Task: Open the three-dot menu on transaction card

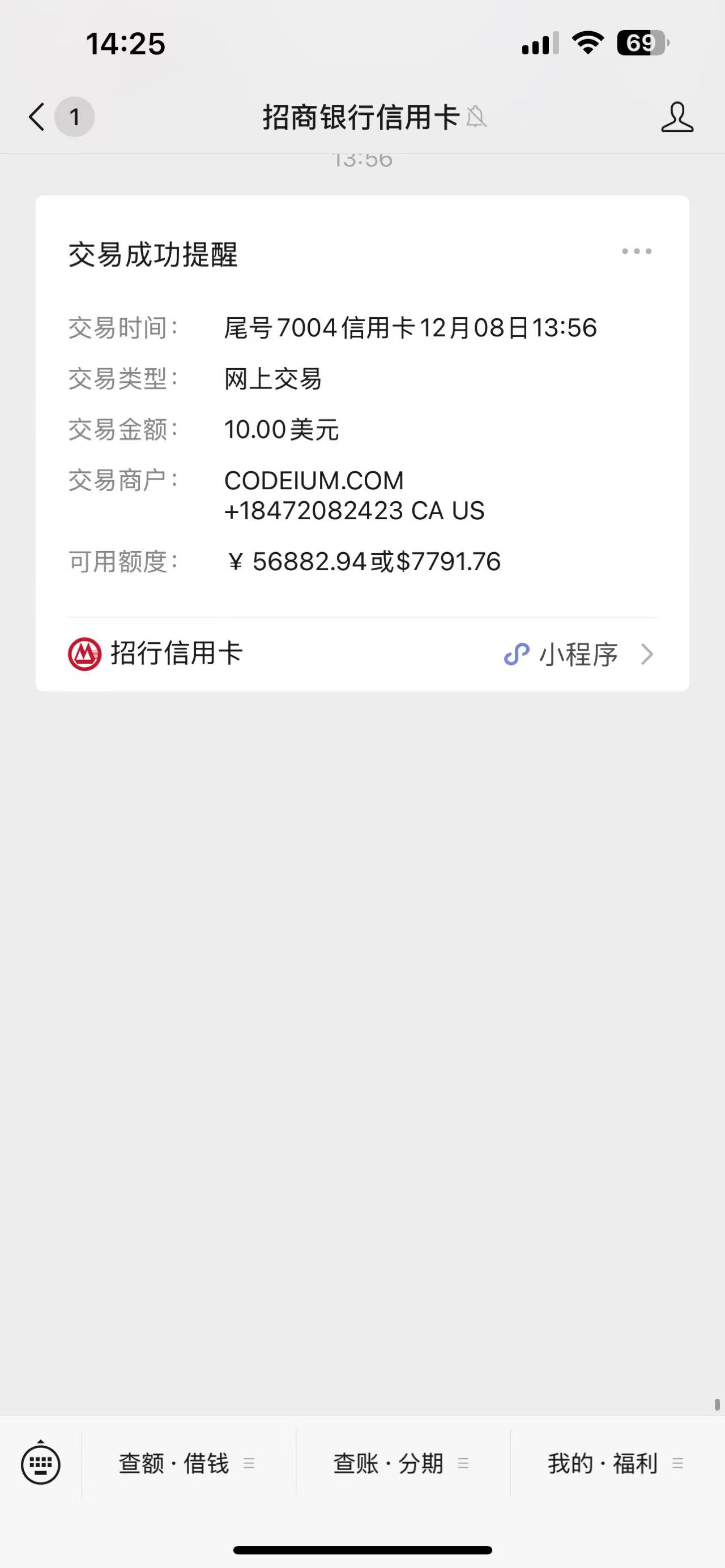Action: coord(637,251)
